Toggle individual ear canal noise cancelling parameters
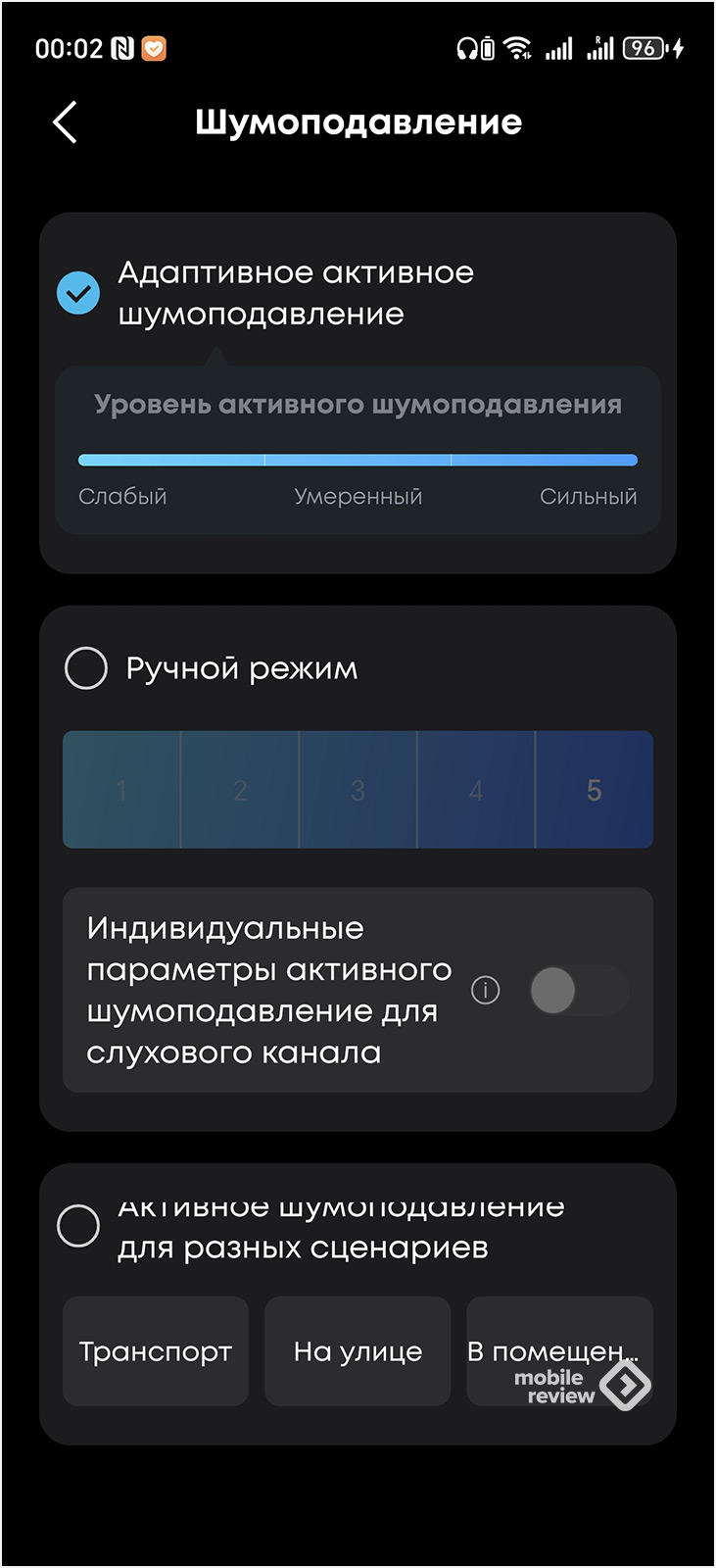The image size is (716, 1568). click(578, 991)
